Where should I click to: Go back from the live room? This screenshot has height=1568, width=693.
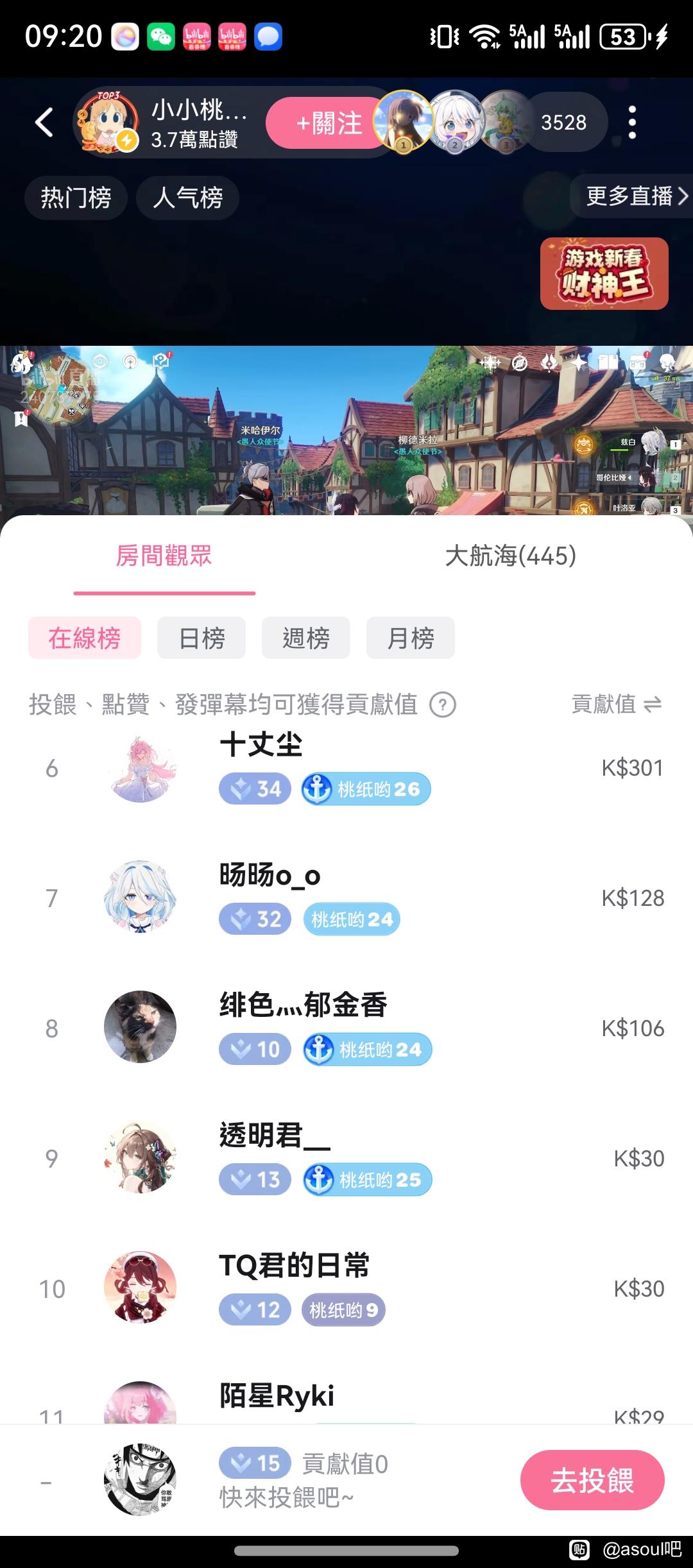click(x=44, y=122)
